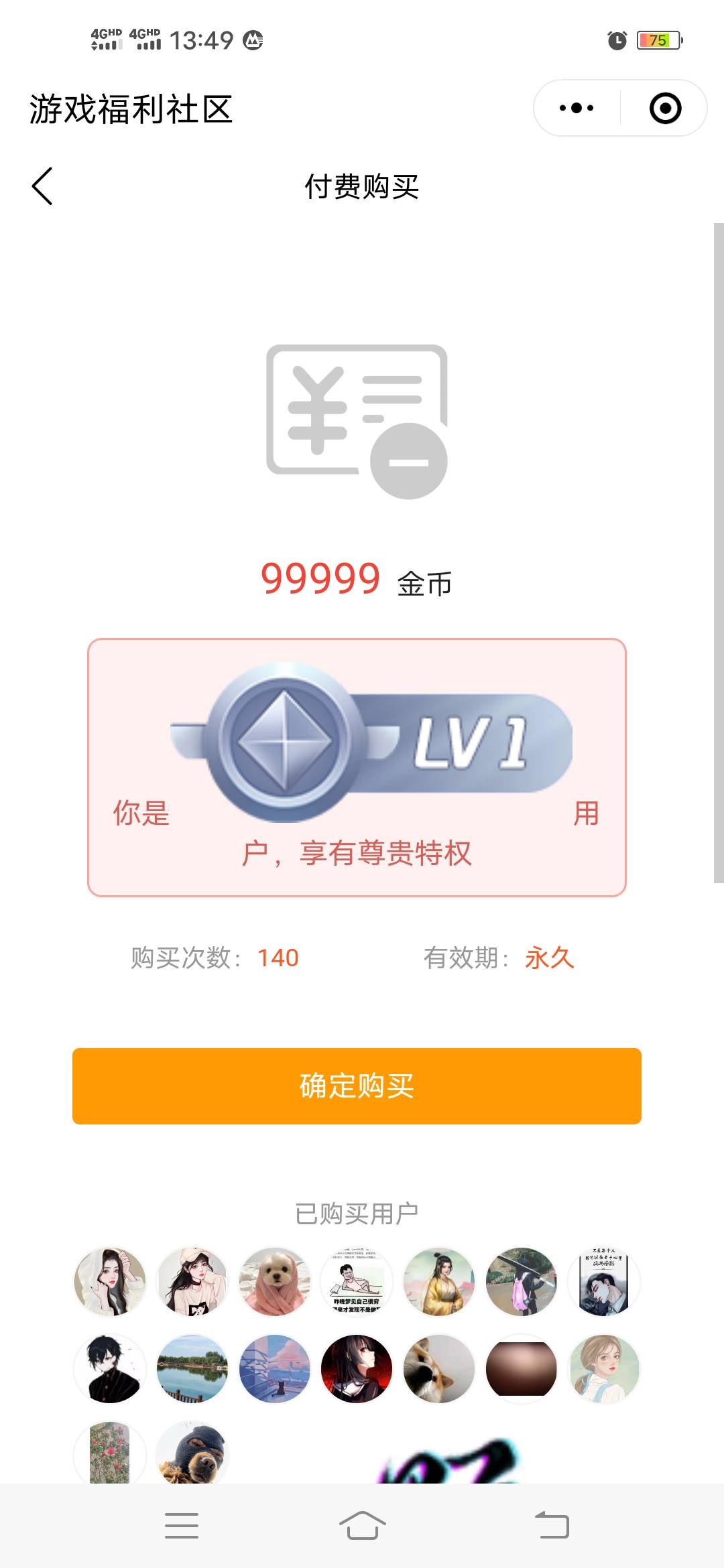Tap the system home button
Screen dimensions: 724x1568
[362, 1525]
